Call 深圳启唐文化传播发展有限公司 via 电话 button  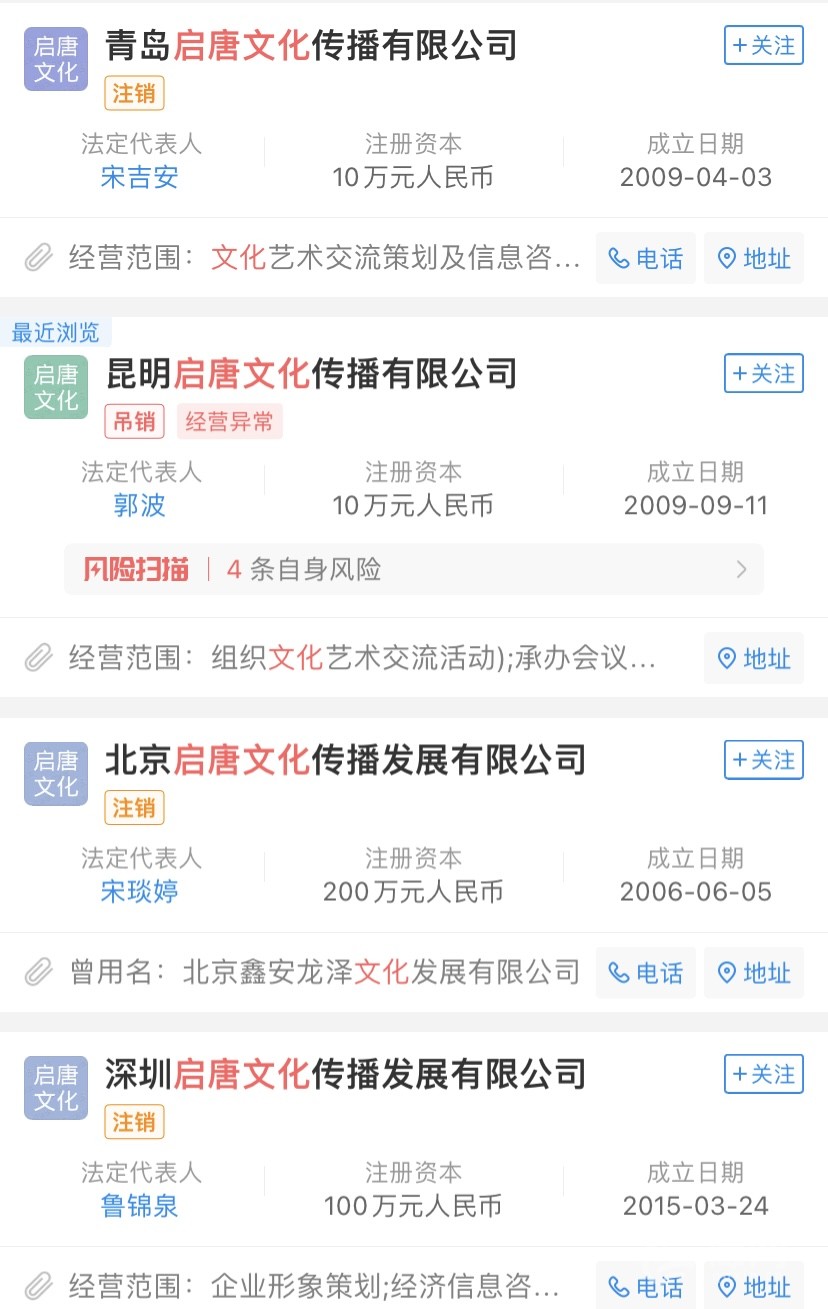click(x=645, y=1286)
